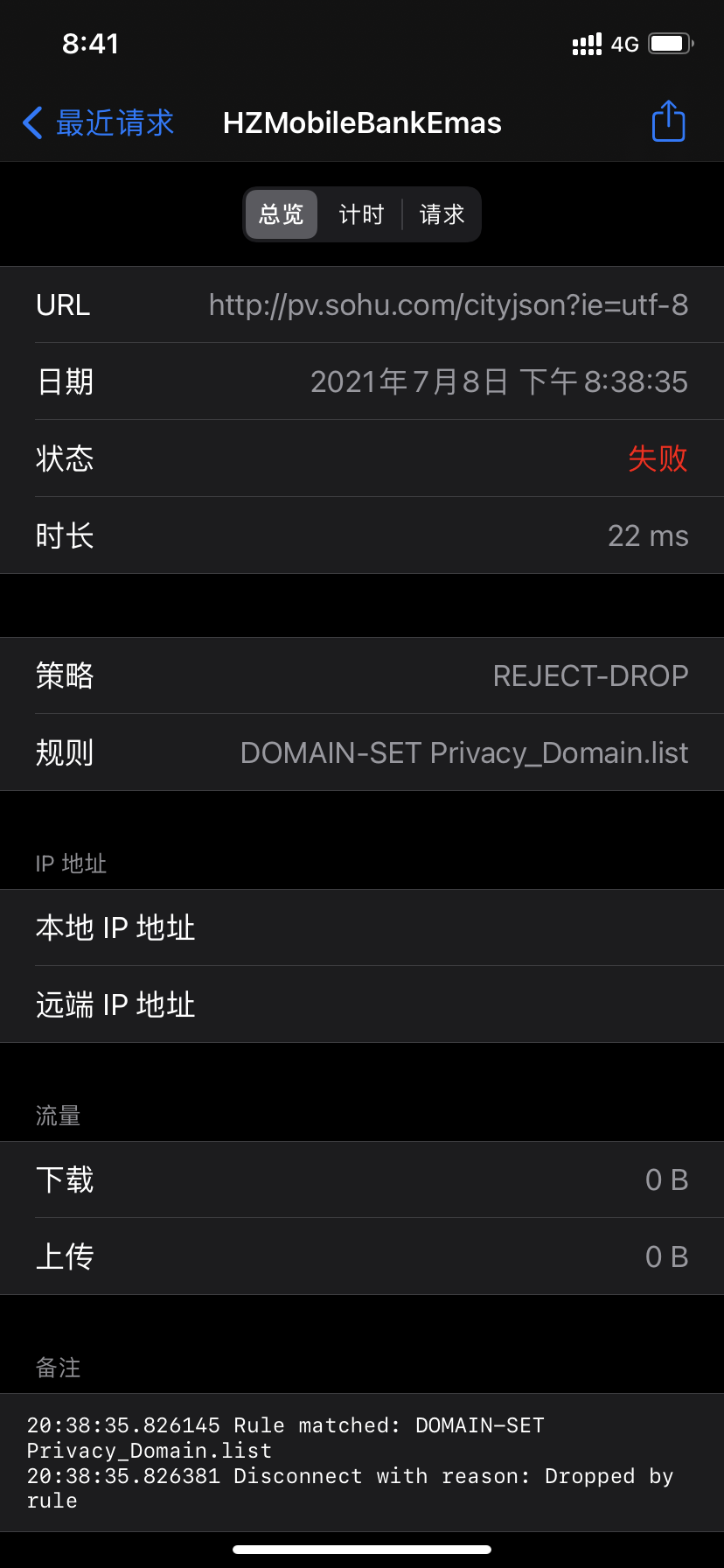Tap the 下载 traffic row
The image size is (724, 1568).
click(x=362, y=1179)
